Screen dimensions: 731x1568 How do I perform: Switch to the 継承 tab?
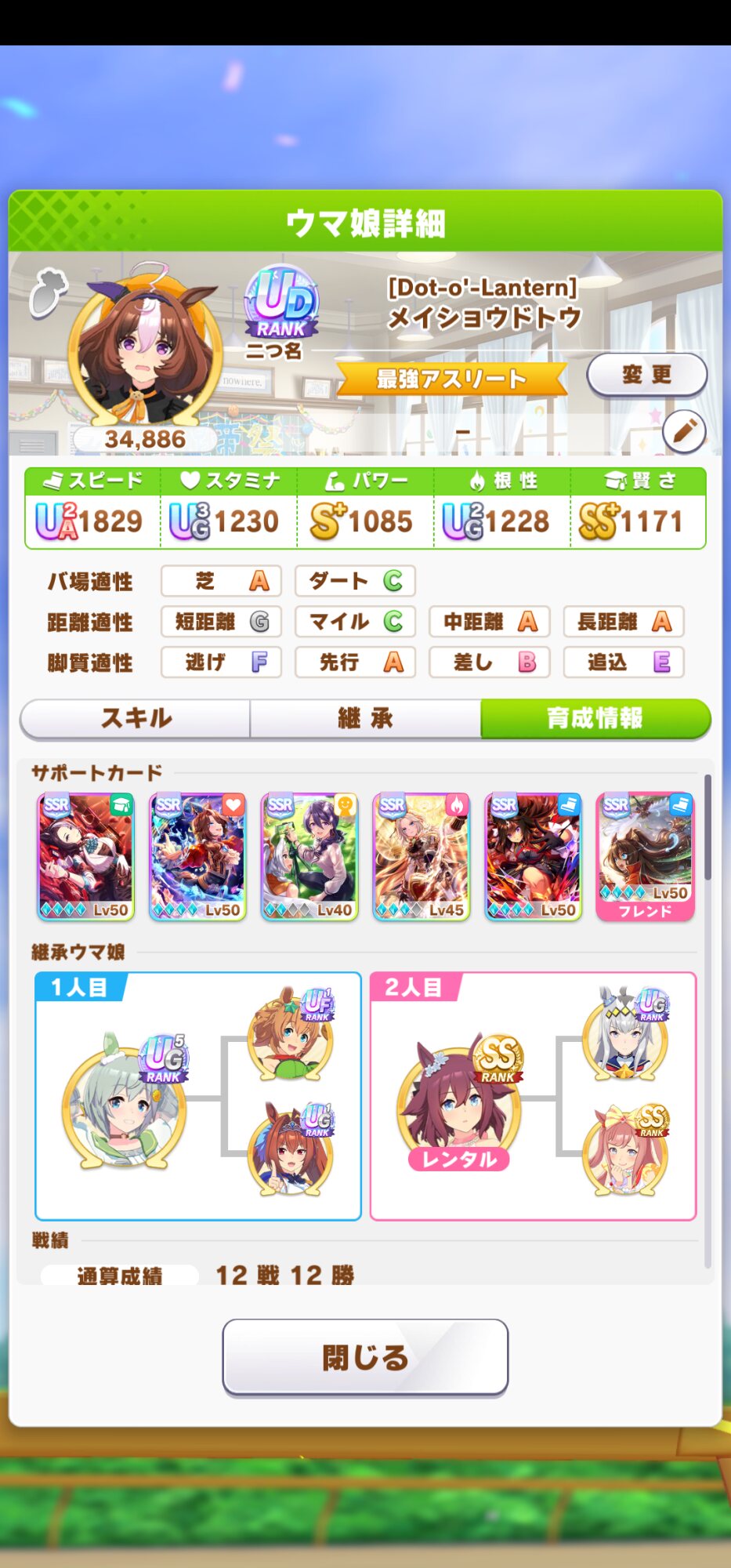pyautogui.click(x=365, y=718)
